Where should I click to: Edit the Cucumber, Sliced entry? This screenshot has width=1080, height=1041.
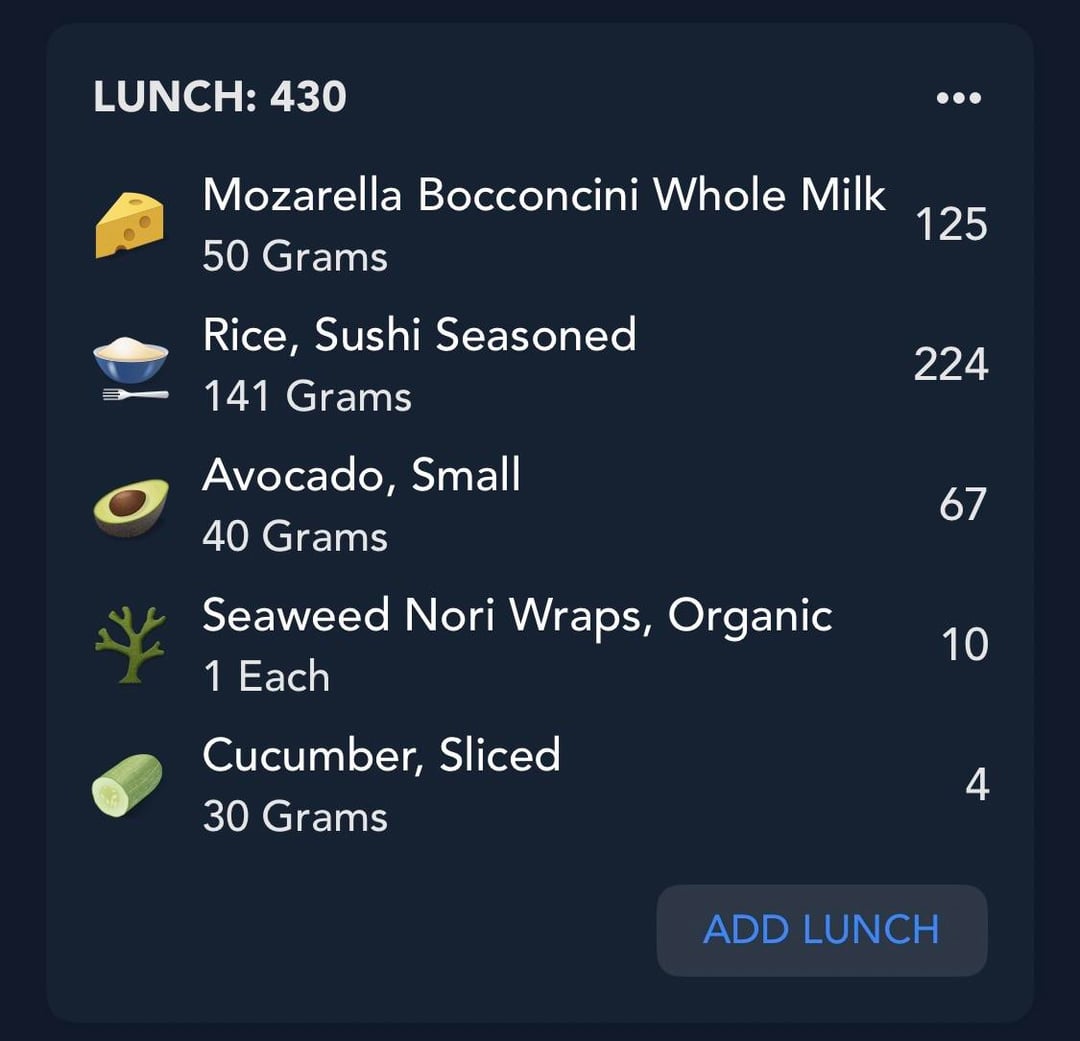click(x=381, y=783)
